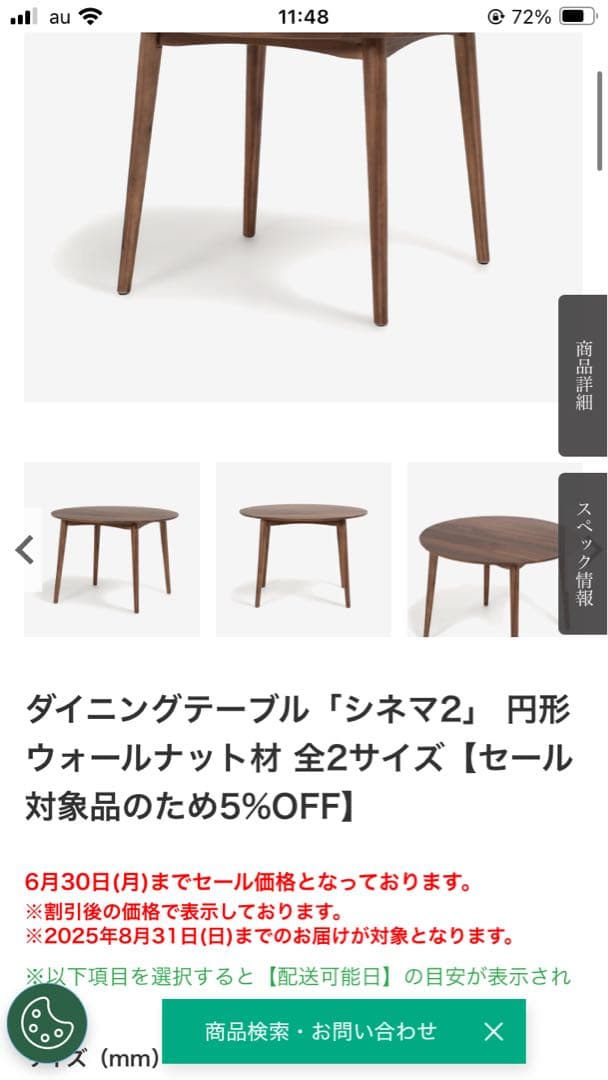Open 商品検索・お問い合わせ chat button
Viewport: 608px width, 1080px height.
[321, 1031]
